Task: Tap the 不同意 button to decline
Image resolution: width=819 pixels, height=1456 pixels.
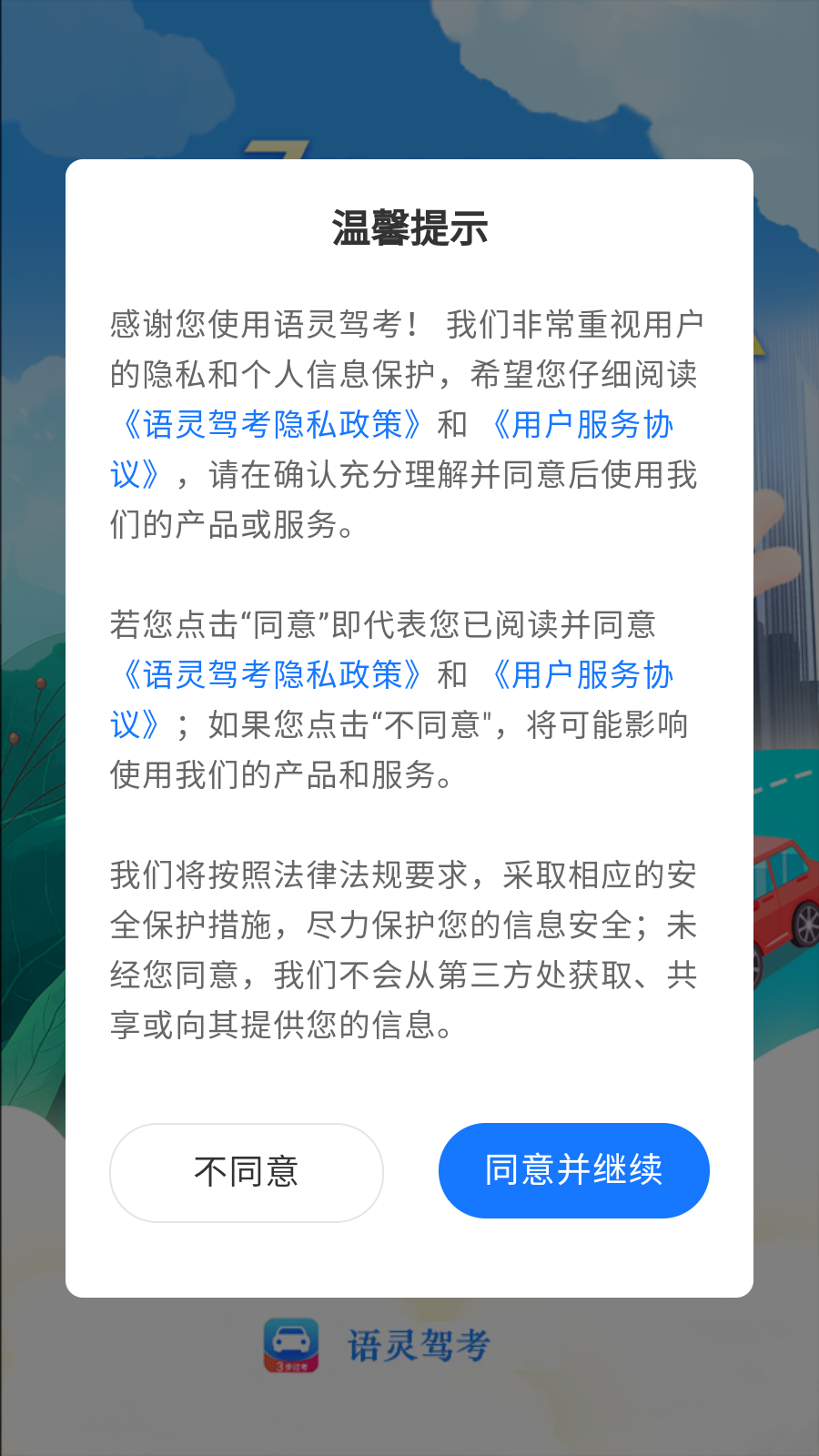Action: [247, 1171]
